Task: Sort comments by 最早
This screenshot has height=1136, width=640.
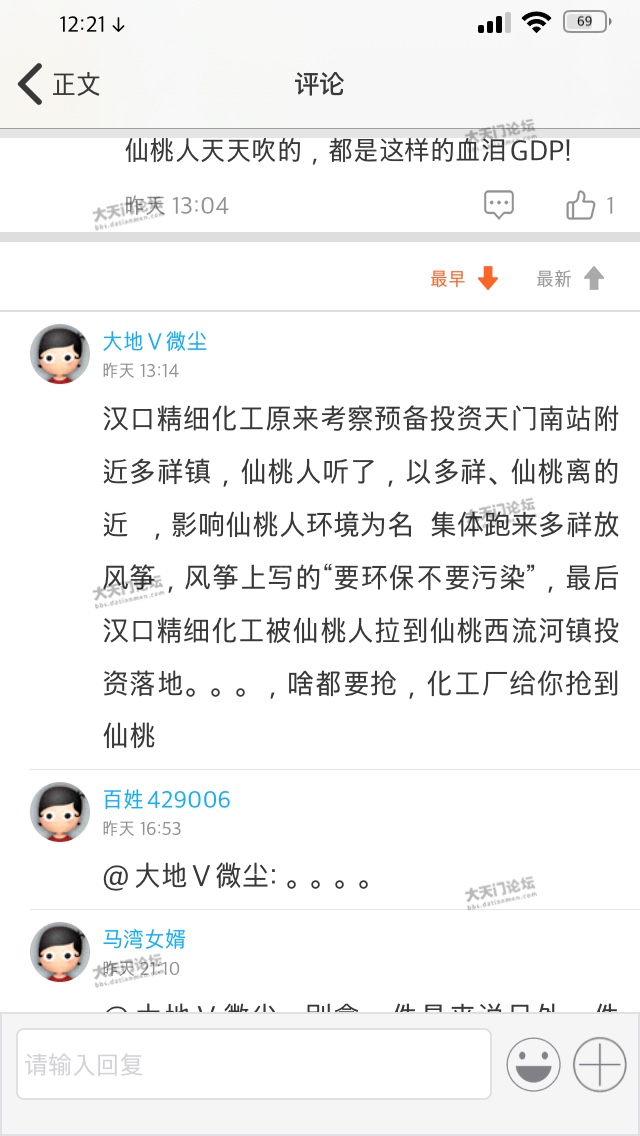Action: click(464, 279)
